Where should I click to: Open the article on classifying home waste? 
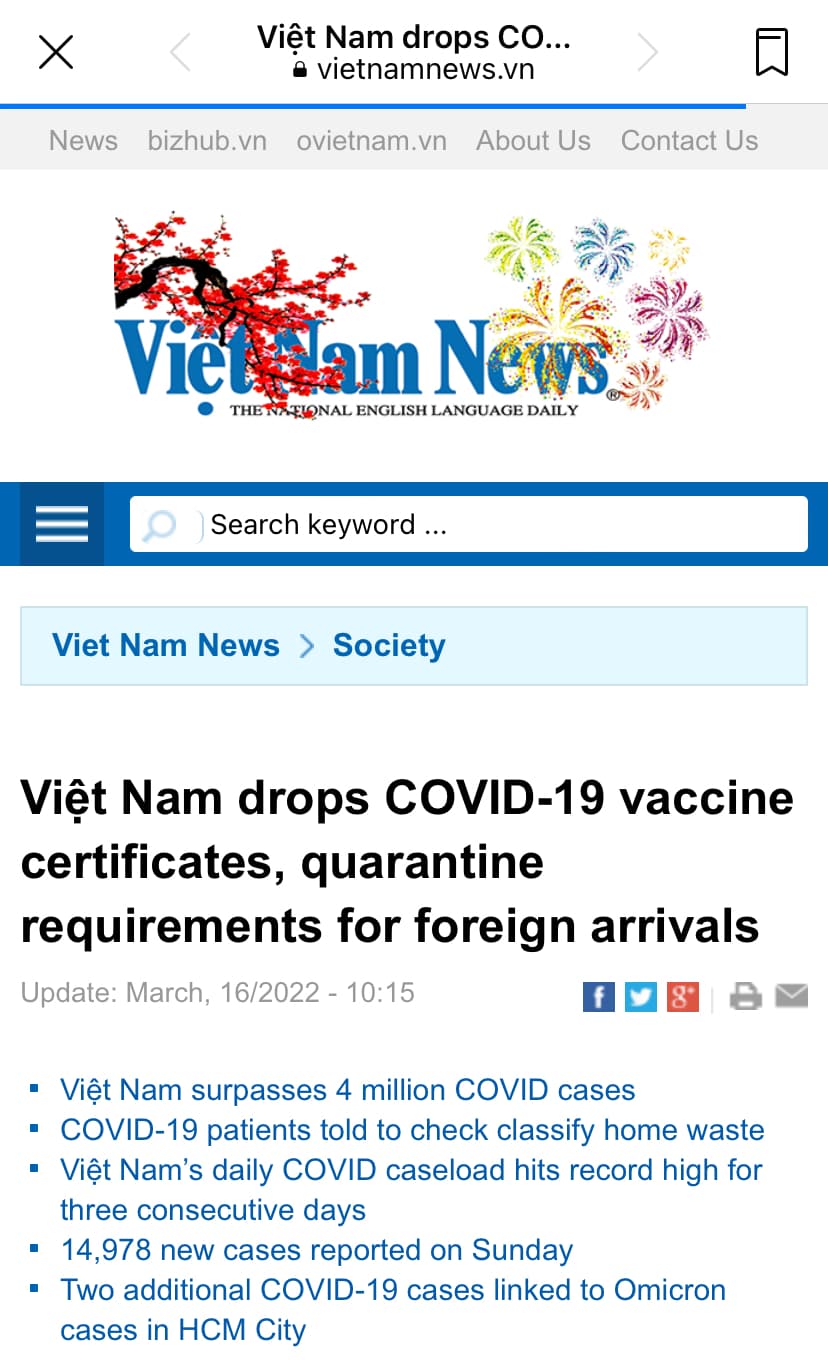tap(412, 1130)
